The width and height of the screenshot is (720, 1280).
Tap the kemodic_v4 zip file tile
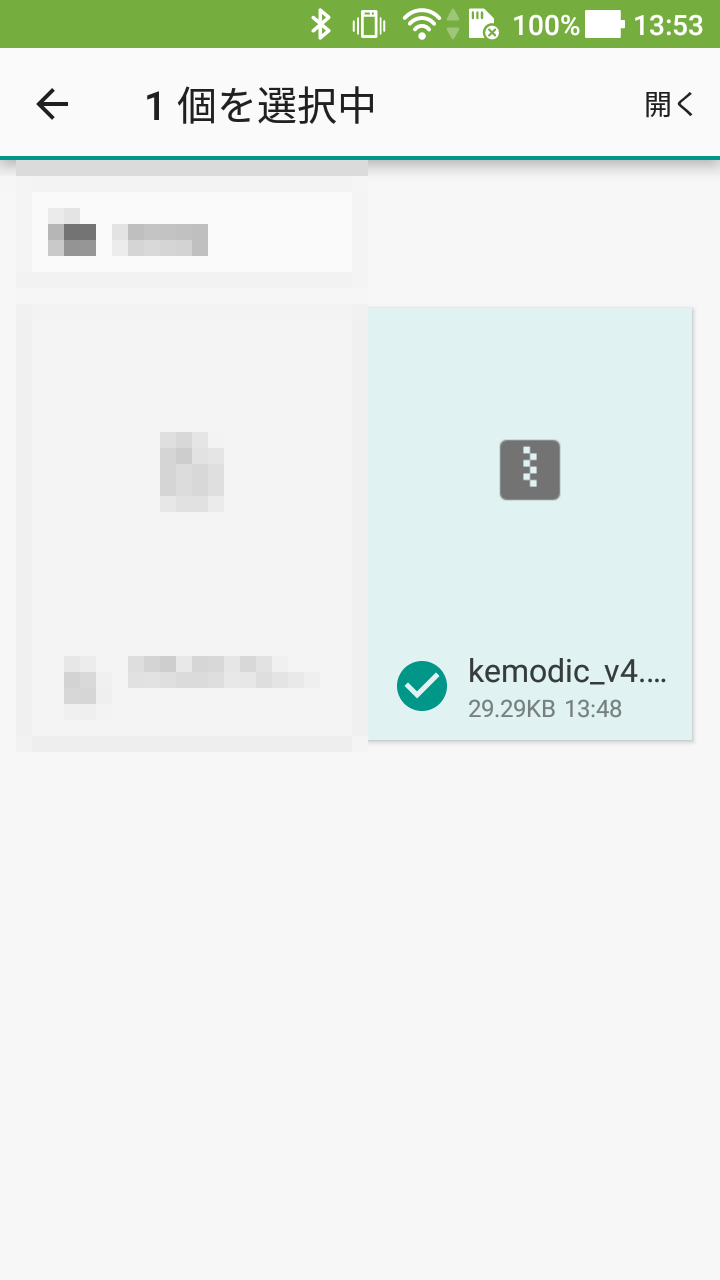530,524
